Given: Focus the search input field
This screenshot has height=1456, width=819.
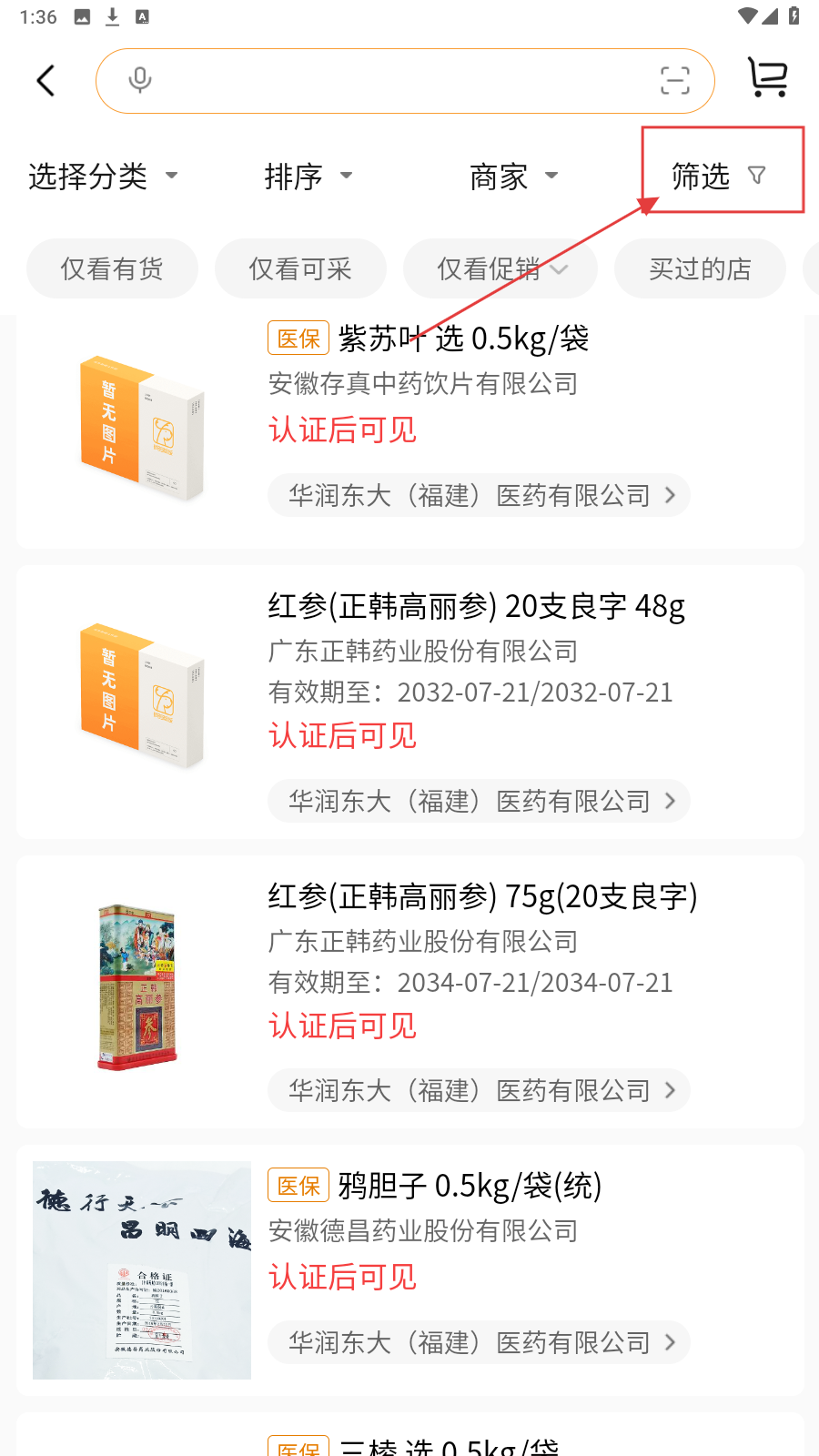Looking at the screenshot, I should (x=400, y=81).
